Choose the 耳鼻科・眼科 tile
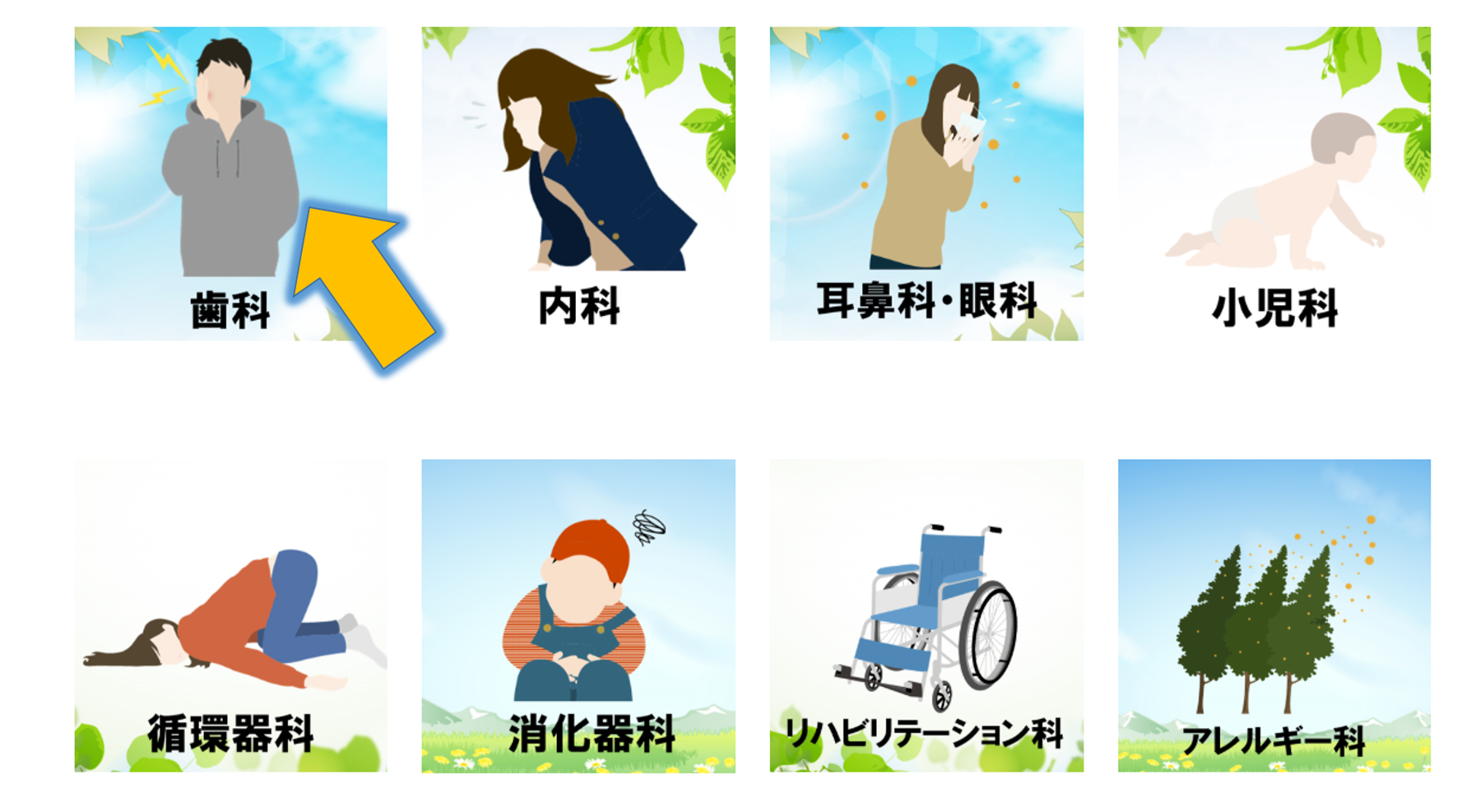 coord(926,183)
